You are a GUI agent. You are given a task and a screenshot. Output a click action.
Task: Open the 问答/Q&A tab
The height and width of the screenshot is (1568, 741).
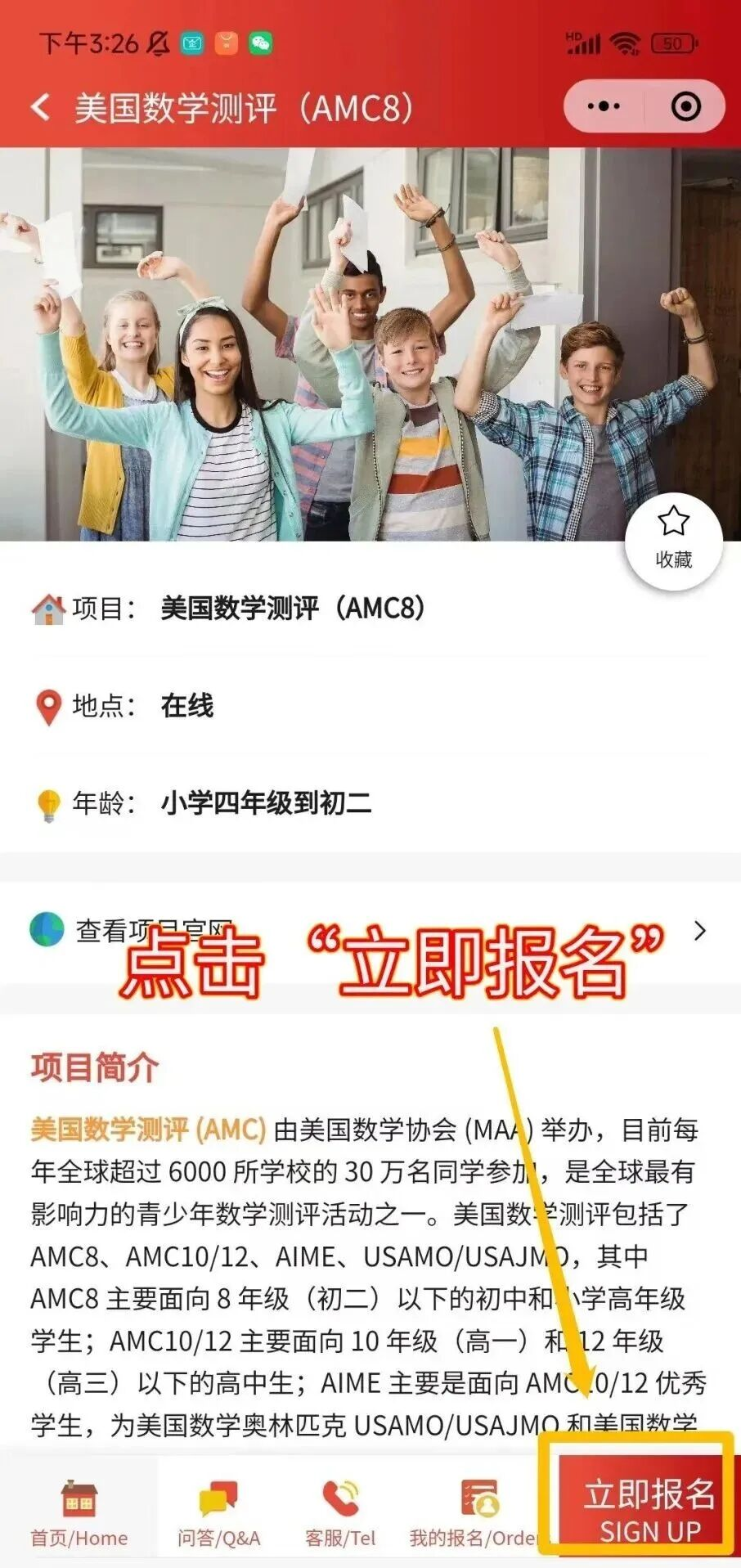pos(218,1512)
